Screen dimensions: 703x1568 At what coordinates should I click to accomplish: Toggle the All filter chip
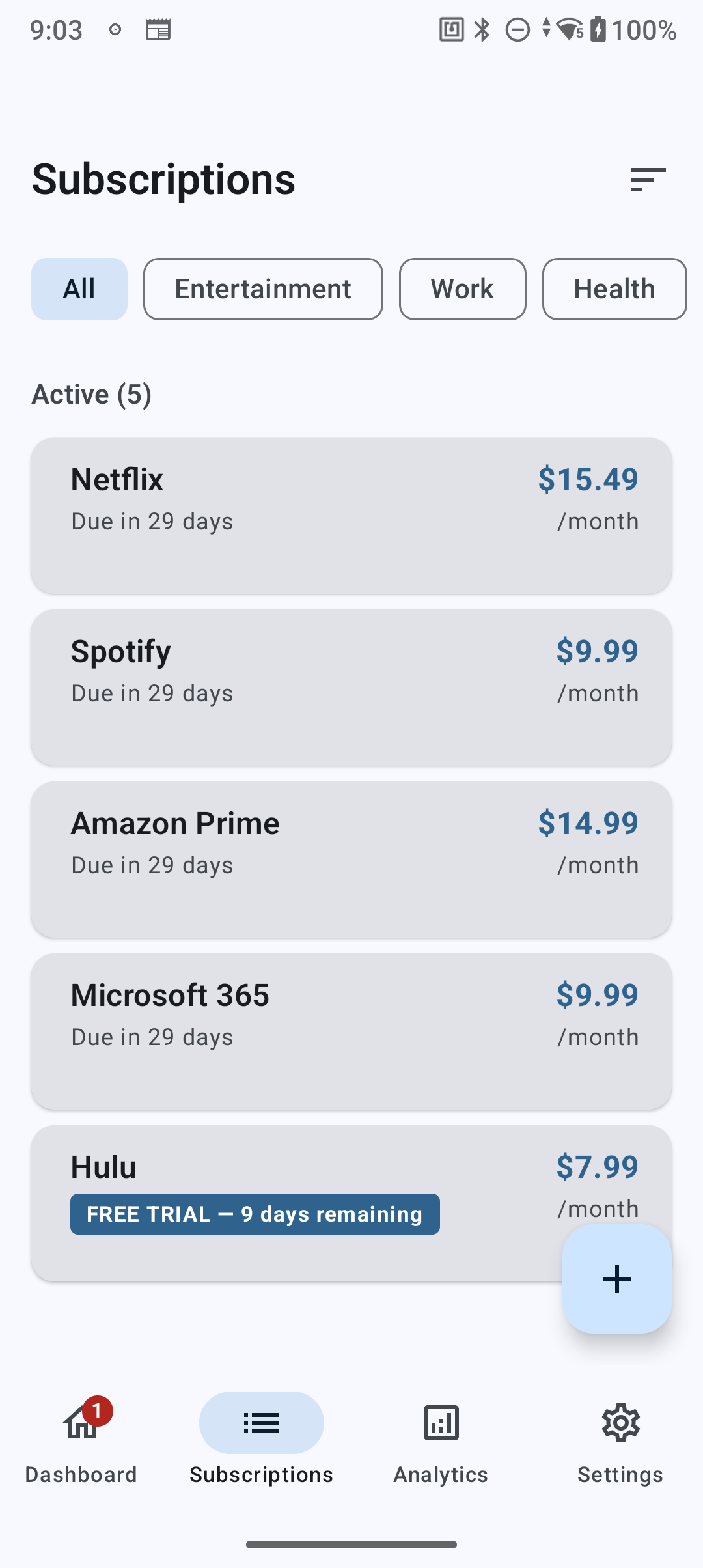pyautogui.click(x=79, y=288)
